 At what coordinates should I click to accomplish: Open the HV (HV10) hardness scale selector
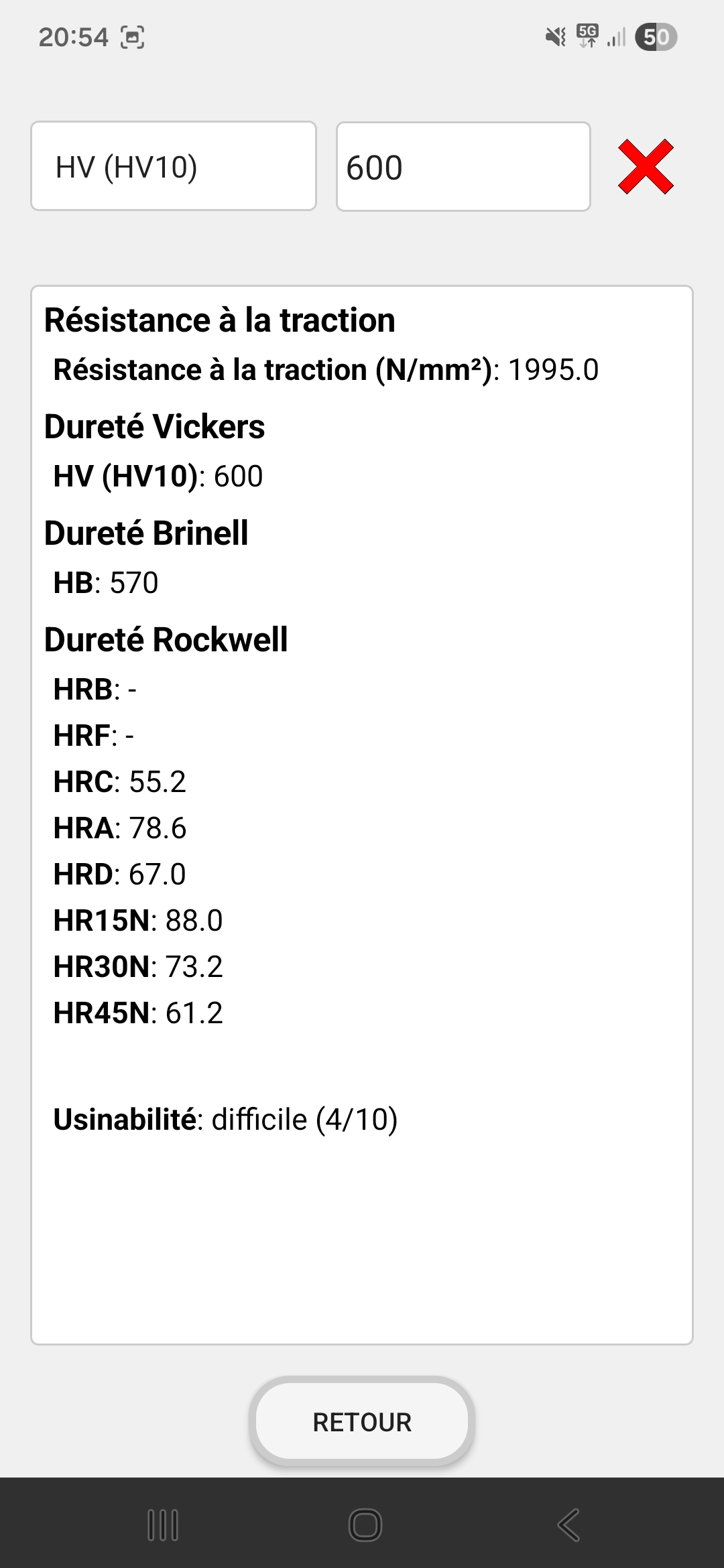click(173, 166)
